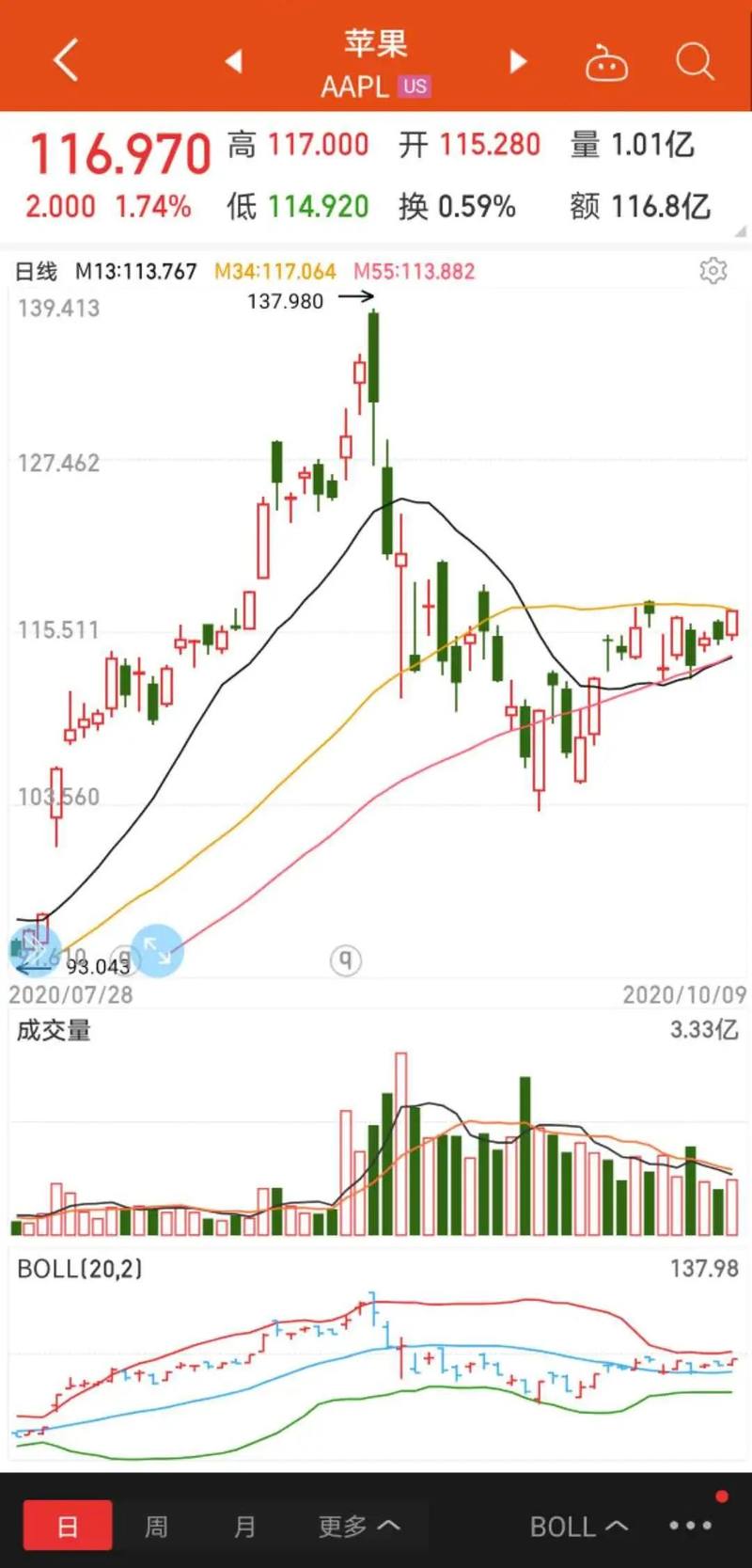
Task: Expand the 更多 period options
Action: point(359,1526)
